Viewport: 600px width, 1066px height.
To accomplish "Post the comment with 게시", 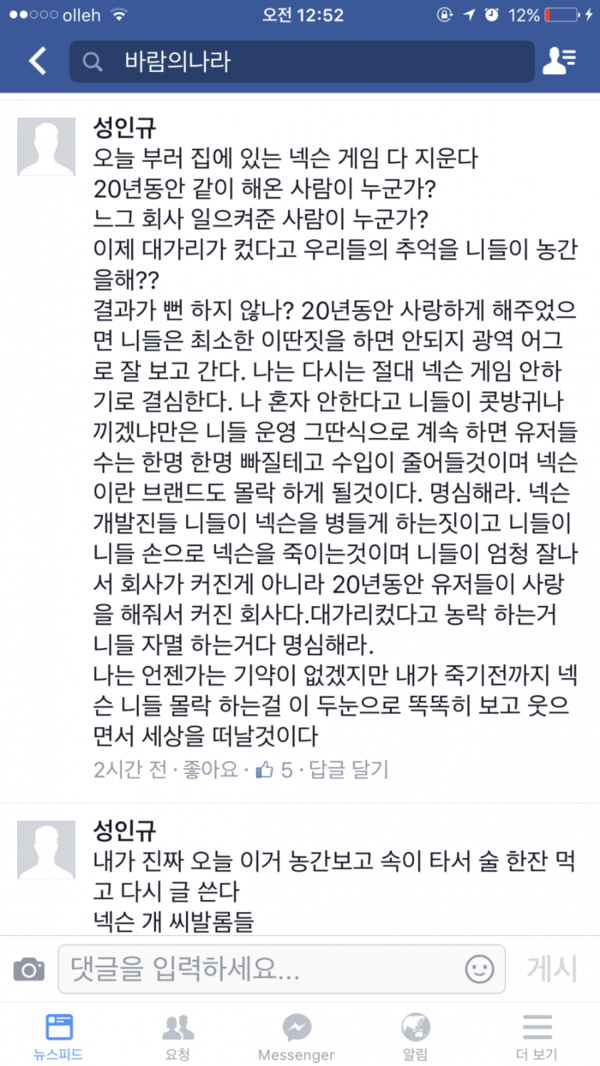I will [551, 968].
